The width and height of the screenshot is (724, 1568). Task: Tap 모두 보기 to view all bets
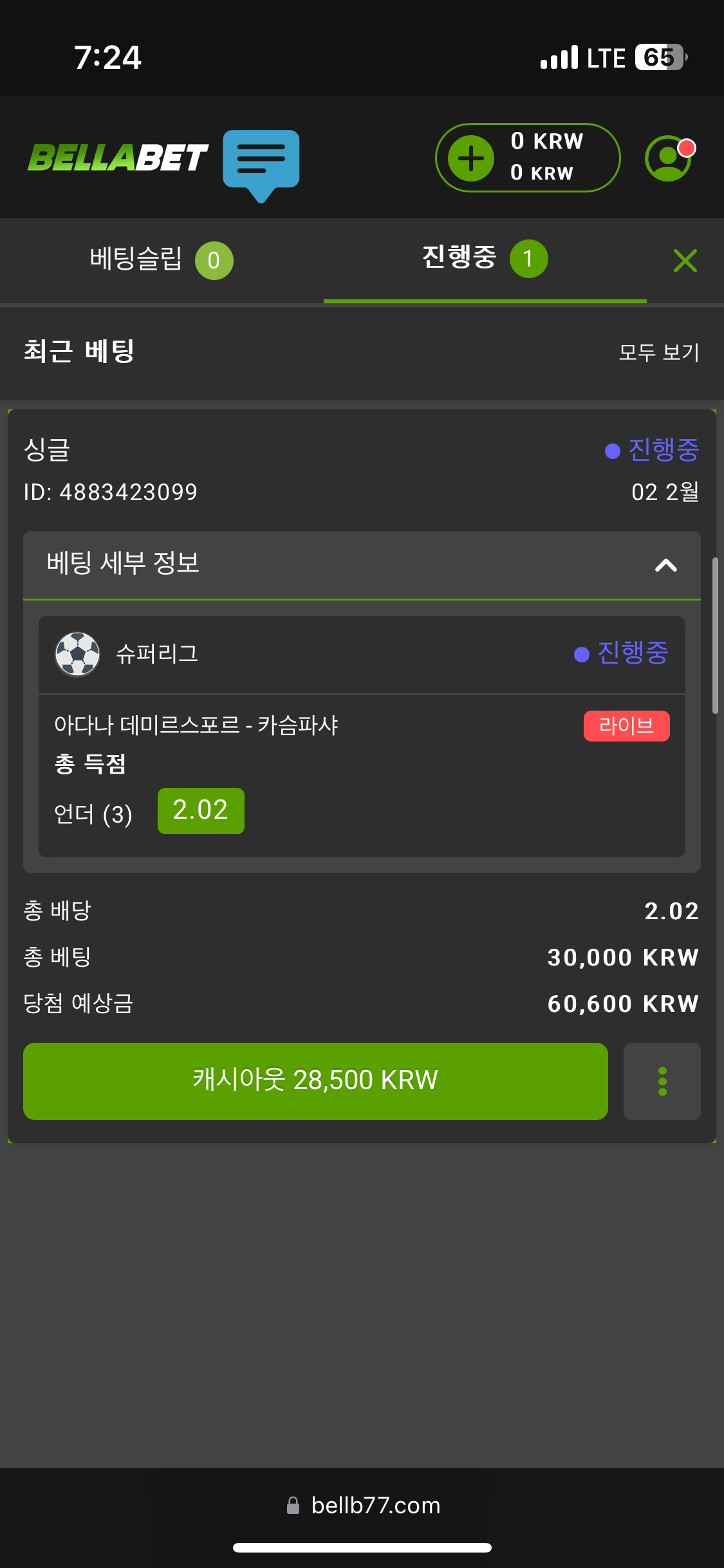click(658, 352)
